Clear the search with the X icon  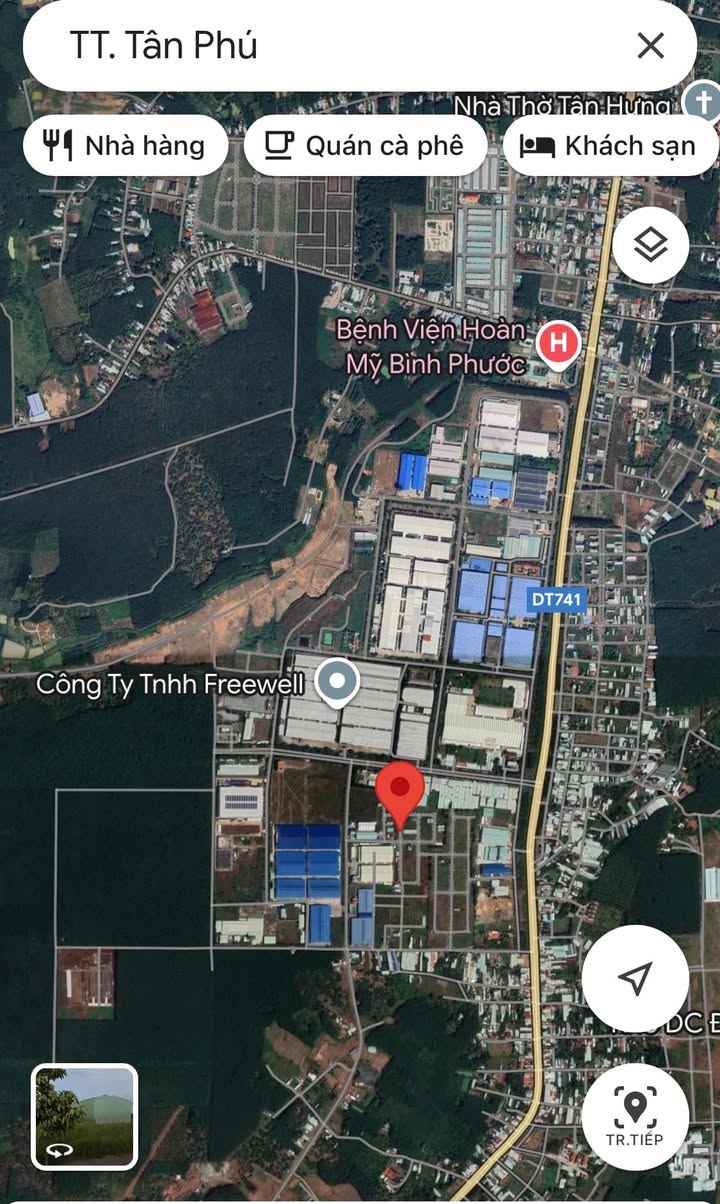point(650,46)
